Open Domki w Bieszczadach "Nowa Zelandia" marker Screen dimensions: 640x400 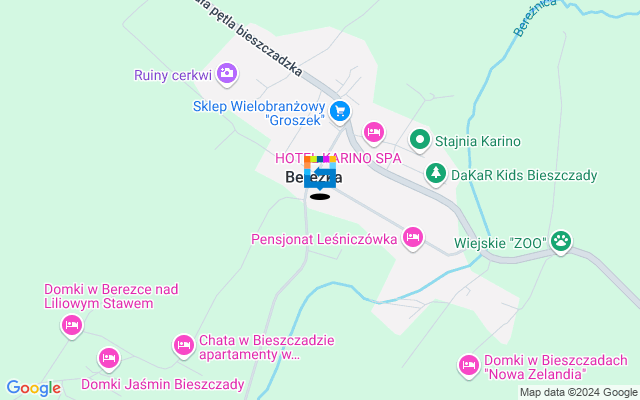pos(467,365)
